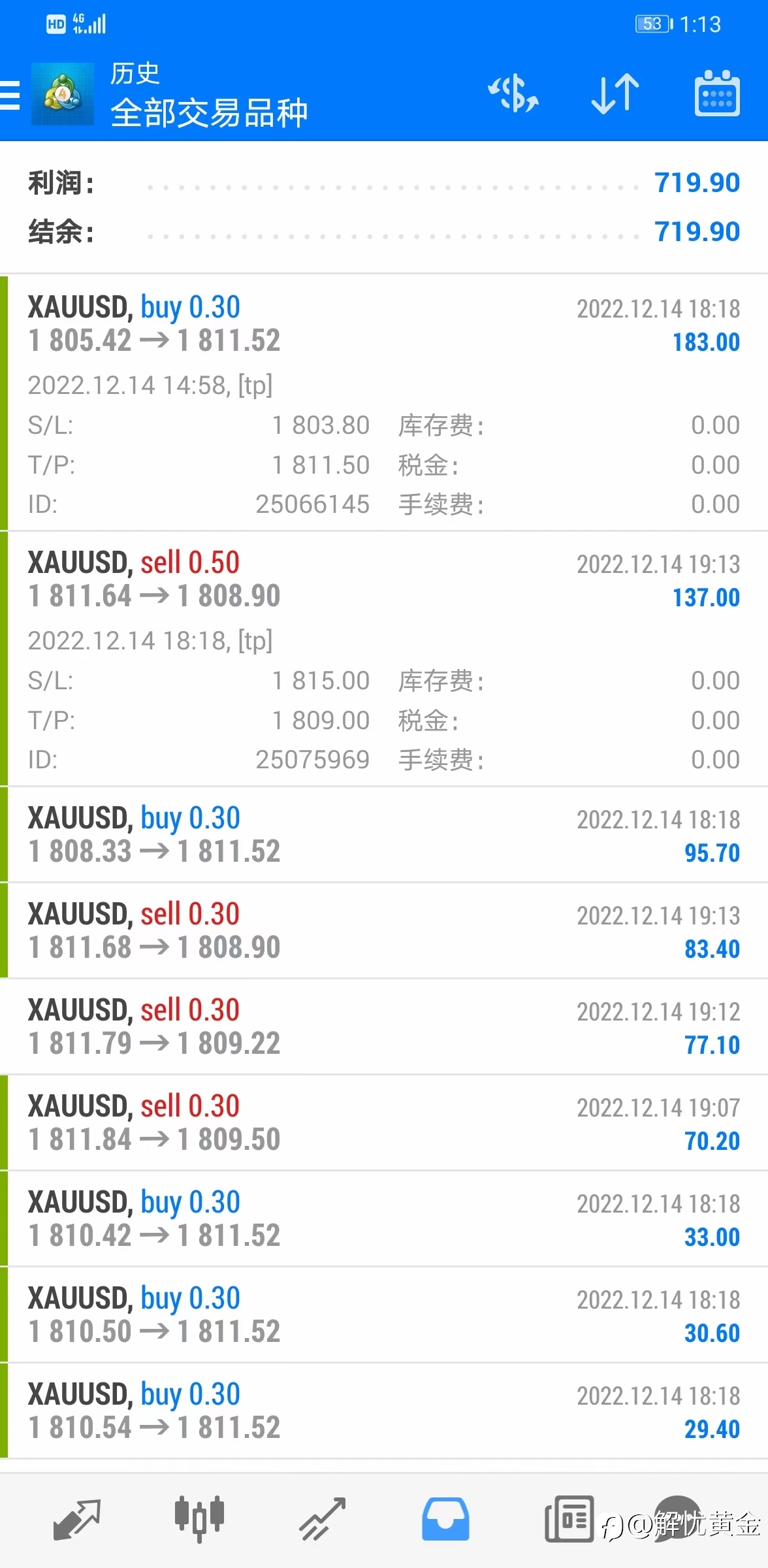Open the calendar date range picker
This screenshot has width=768, height=1568.
click(x=716, y=93)
